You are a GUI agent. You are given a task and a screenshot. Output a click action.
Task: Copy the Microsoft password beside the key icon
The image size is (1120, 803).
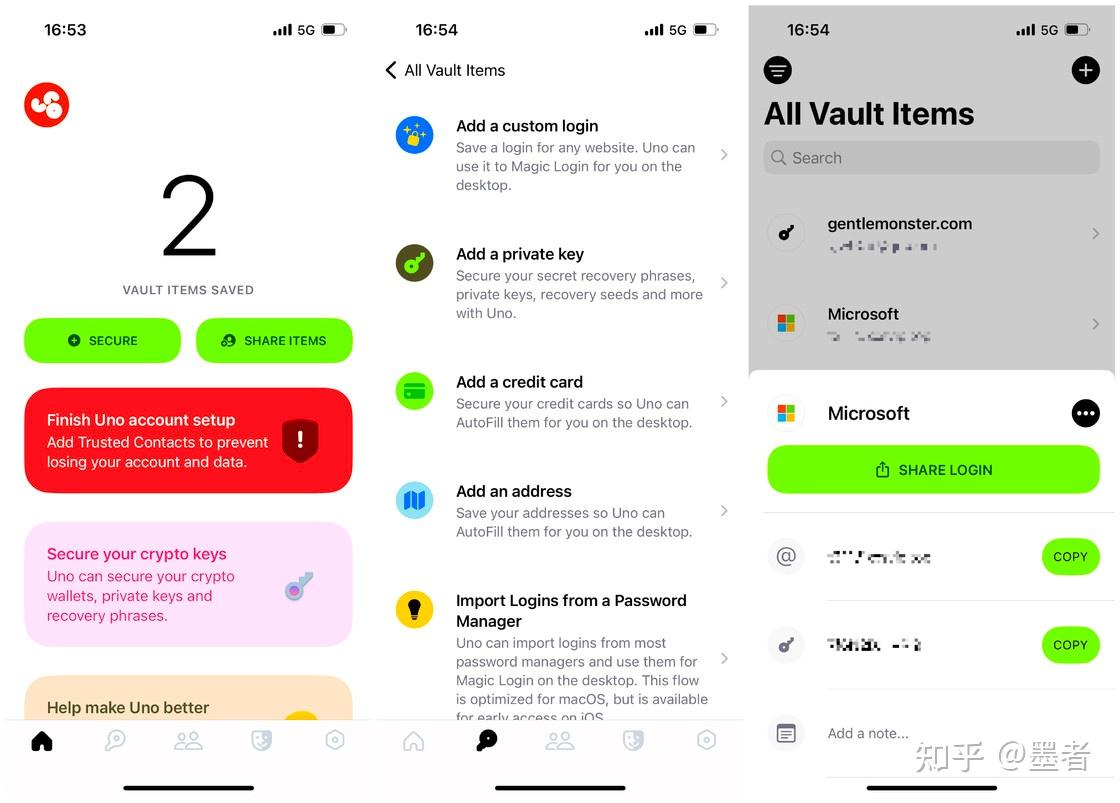(1070, 645)
